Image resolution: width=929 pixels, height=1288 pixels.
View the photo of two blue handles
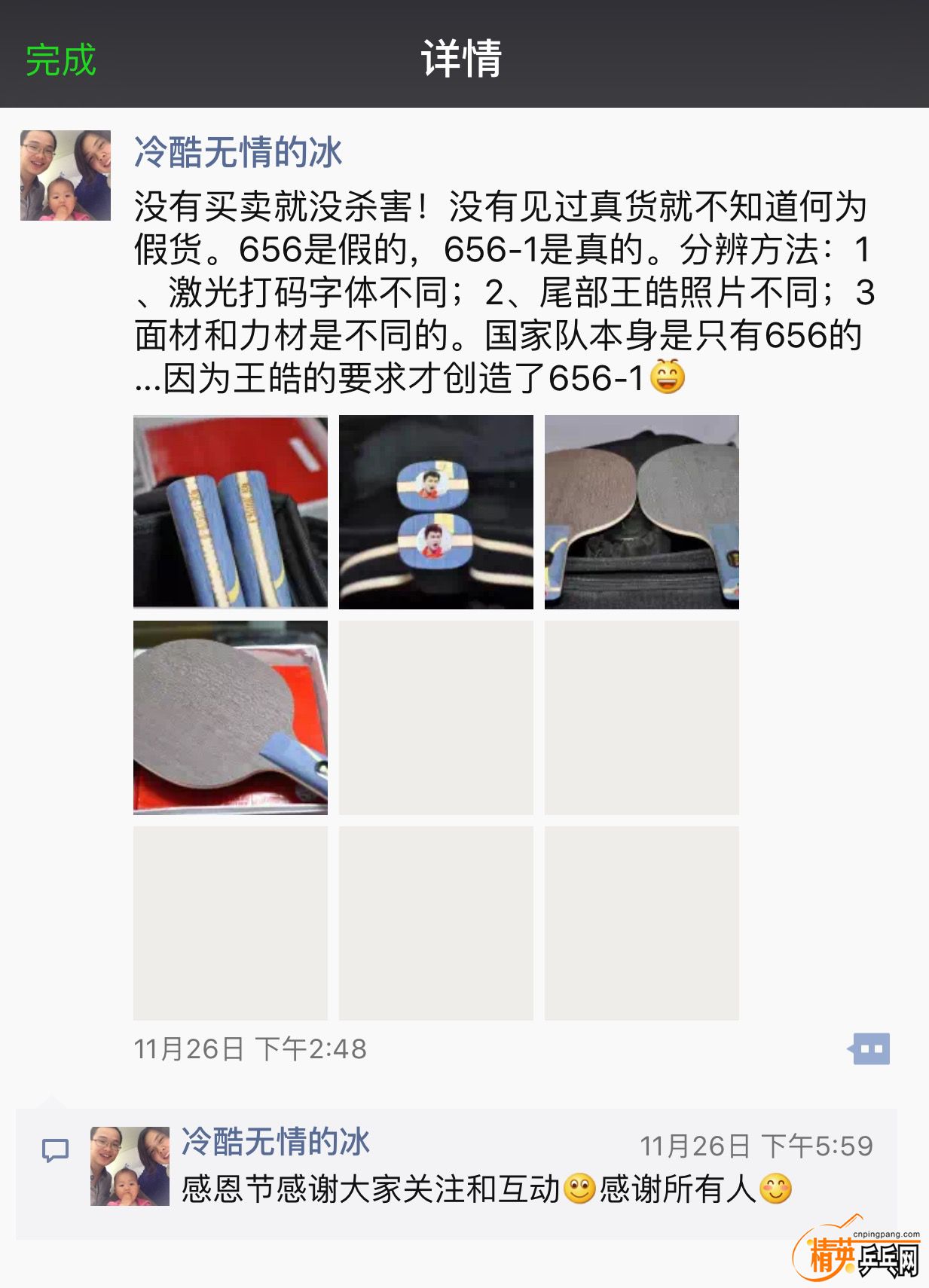click(x=231, y=511)
